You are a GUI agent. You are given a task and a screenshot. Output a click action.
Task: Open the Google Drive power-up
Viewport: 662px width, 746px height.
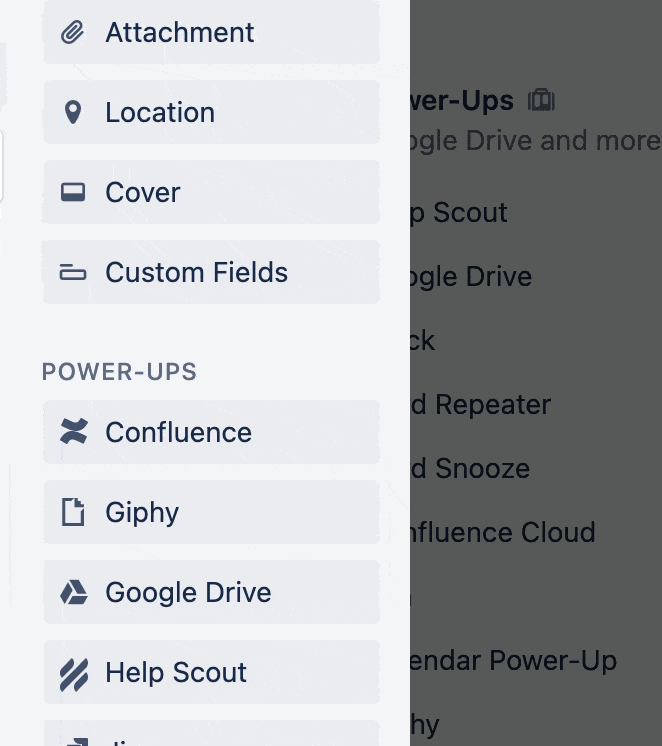click(x=211, y=592)
